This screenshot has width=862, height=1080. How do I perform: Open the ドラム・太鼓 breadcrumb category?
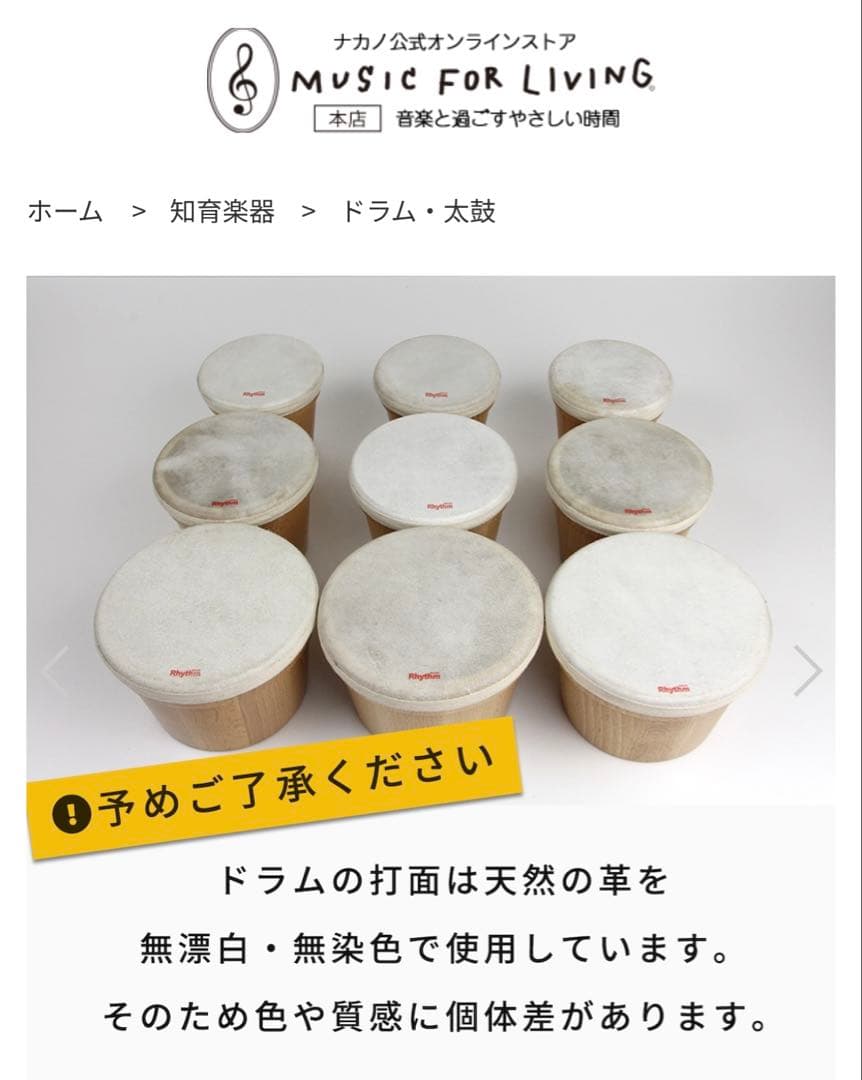point(419,212)
